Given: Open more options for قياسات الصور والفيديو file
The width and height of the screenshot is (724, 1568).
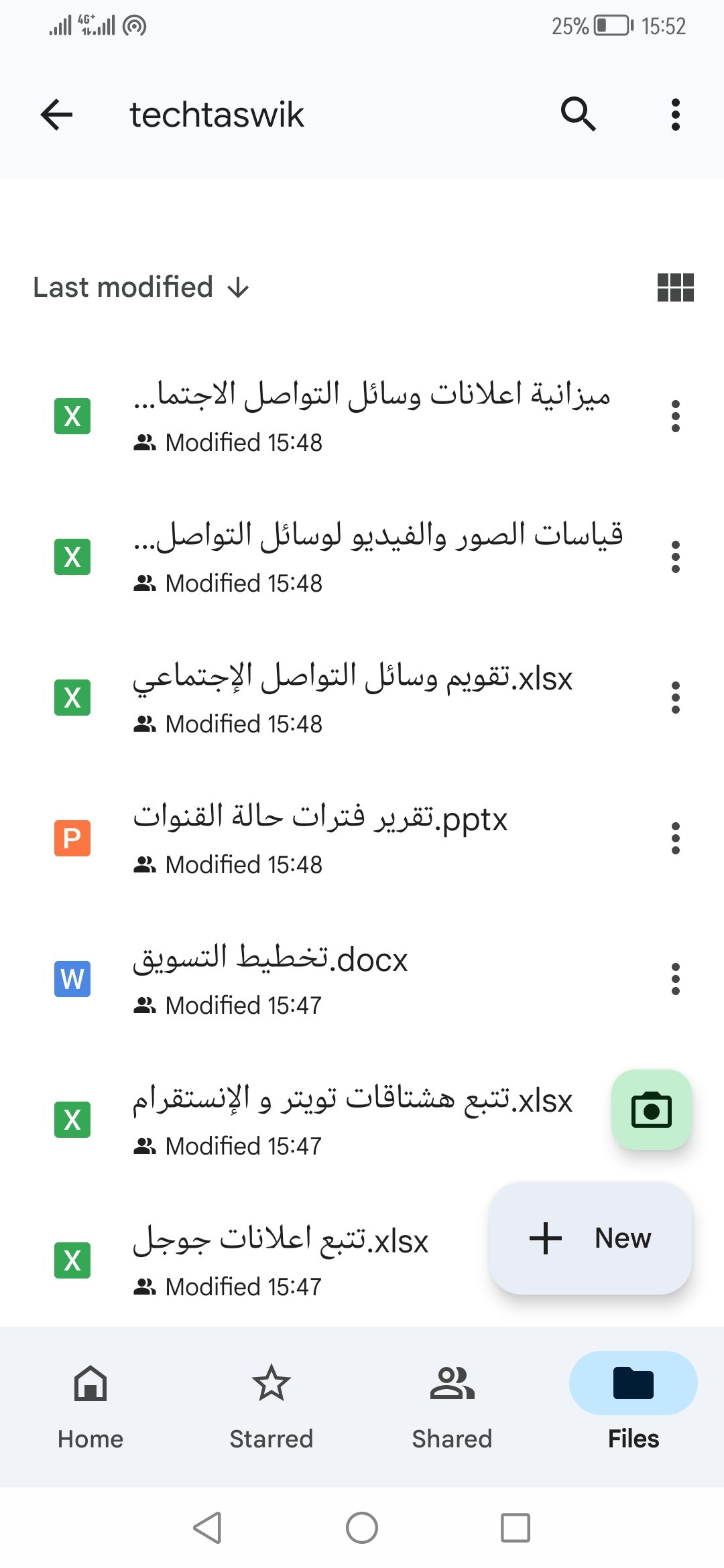Looking at the screenshot, I should [x=675, y=557].
